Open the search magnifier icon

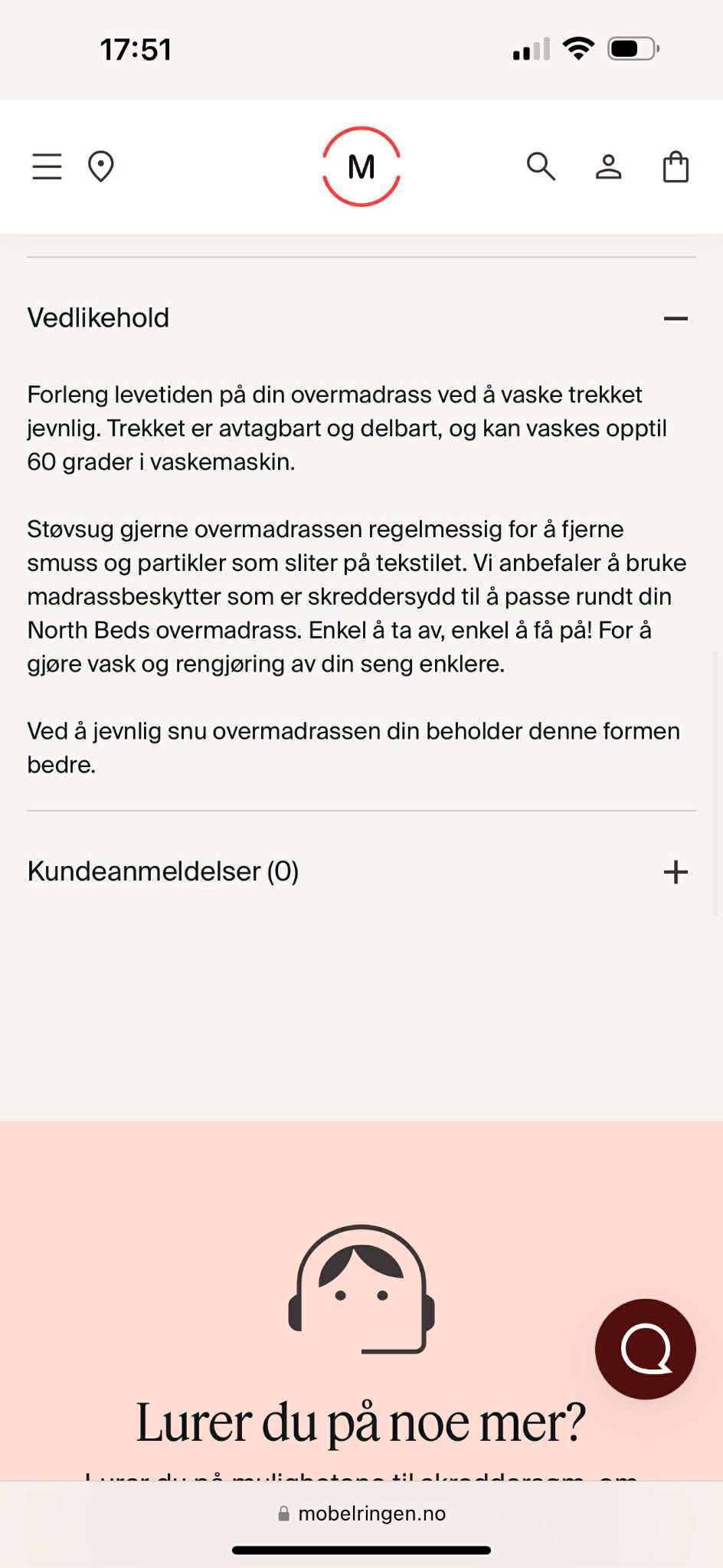click(541, 166)
